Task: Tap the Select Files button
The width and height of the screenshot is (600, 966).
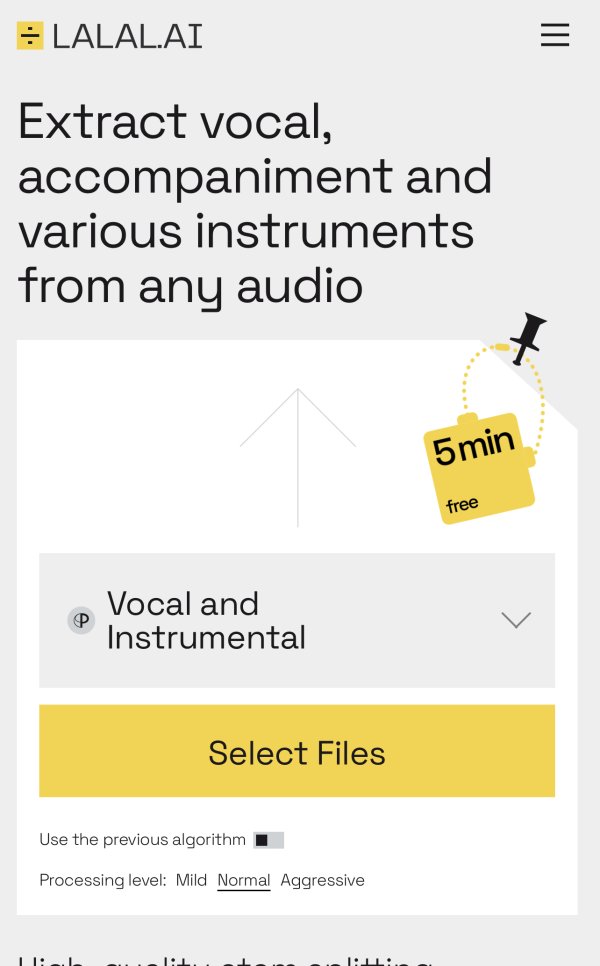Action: point(297,752)
